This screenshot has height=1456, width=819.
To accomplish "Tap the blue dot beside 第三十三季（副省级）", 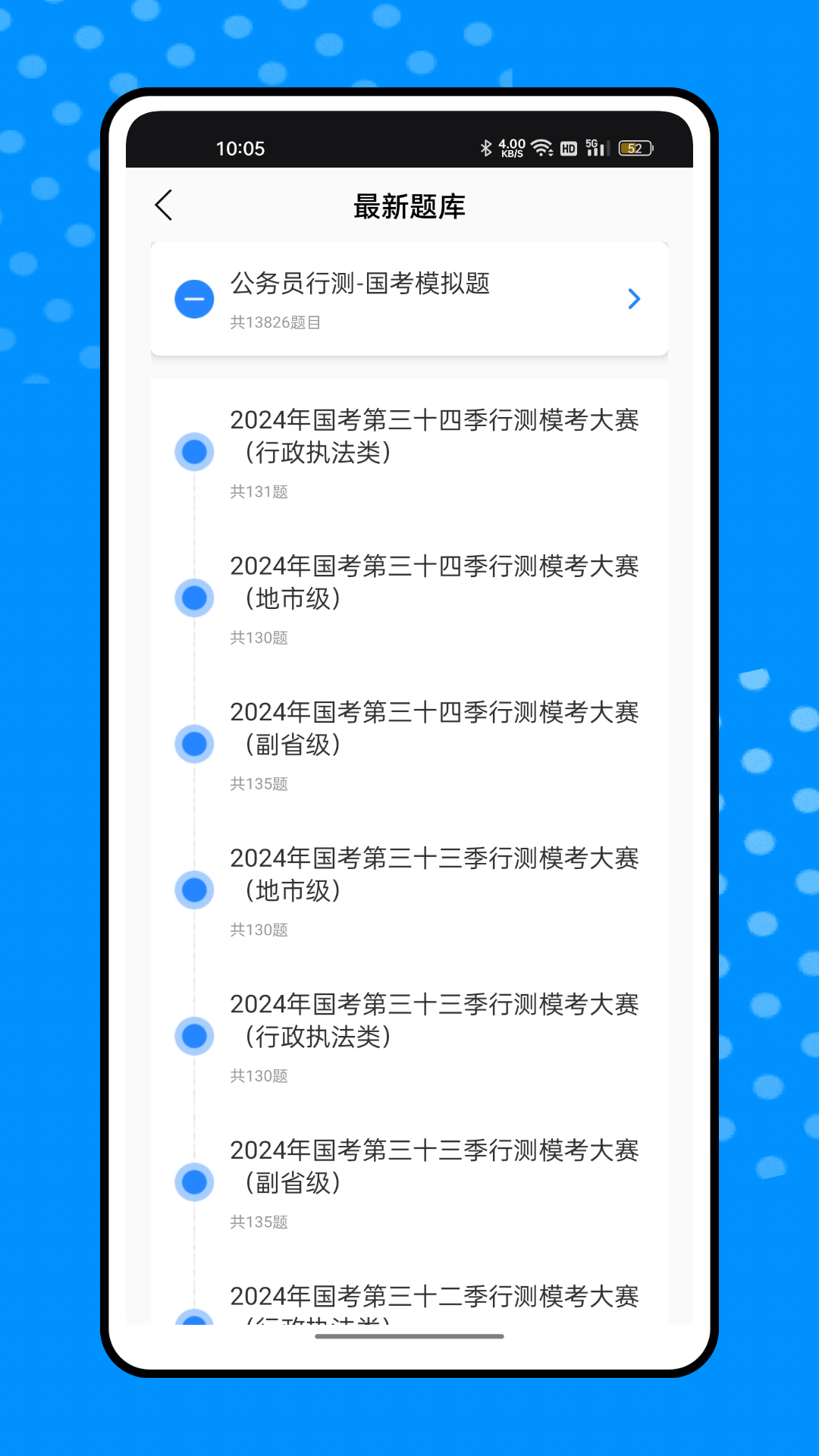I will click(x=193, y=1181).
